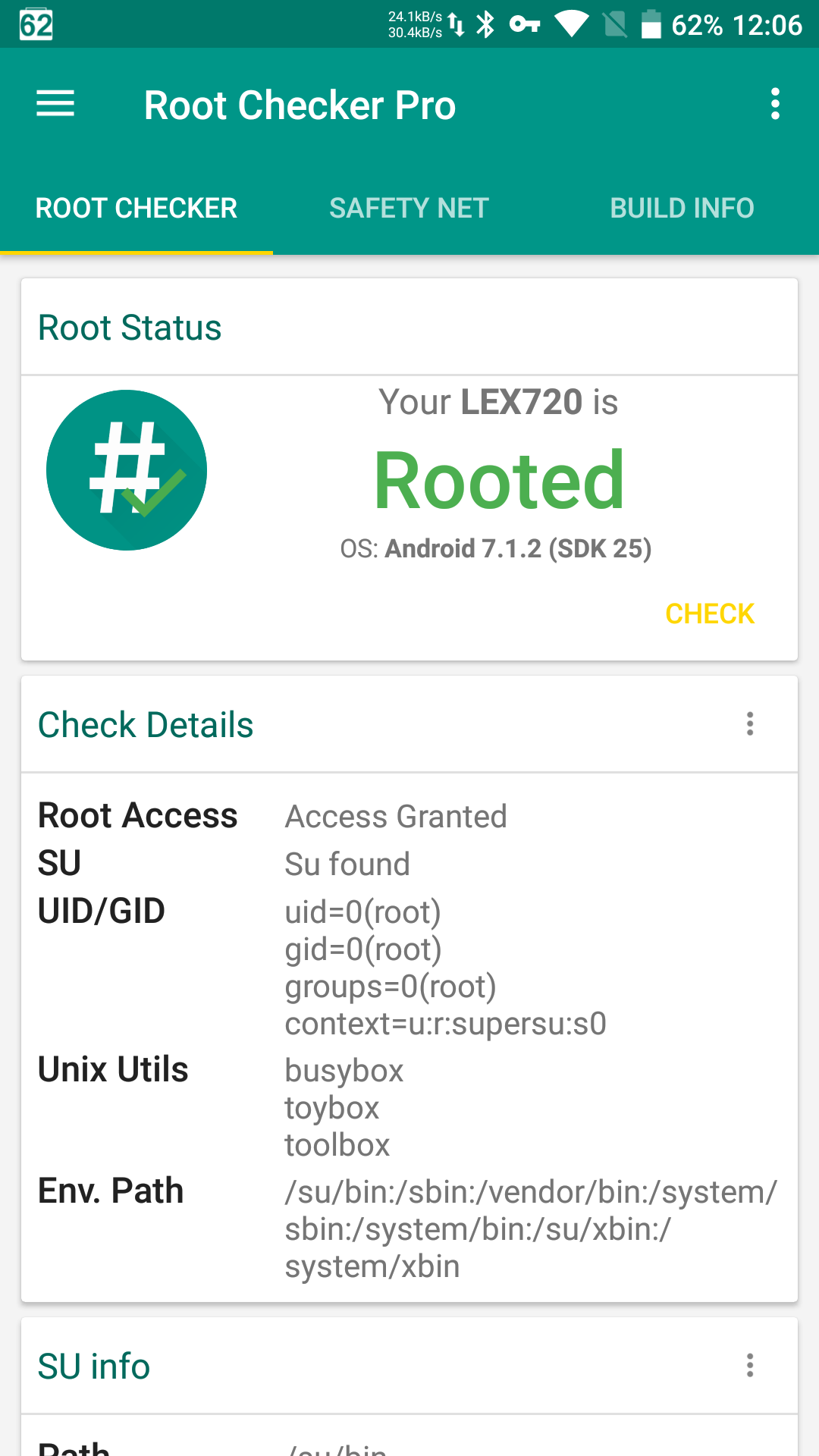Tap the CHECK button to verify root
The height and width of the screenshot is (1456, 819).
point(709,613)
